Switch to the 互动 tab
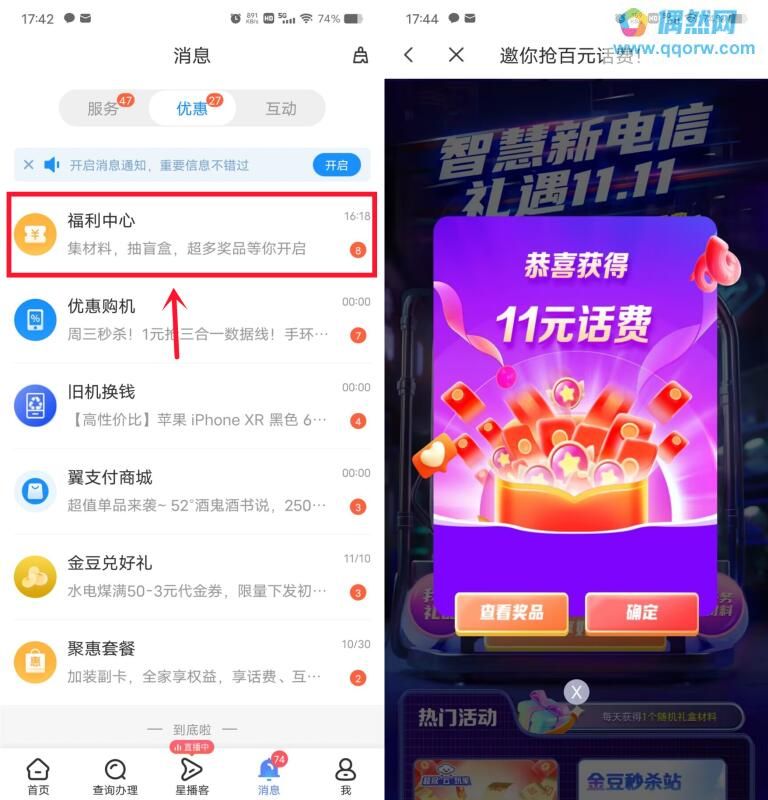768x800 pixels. pos(280,109)
